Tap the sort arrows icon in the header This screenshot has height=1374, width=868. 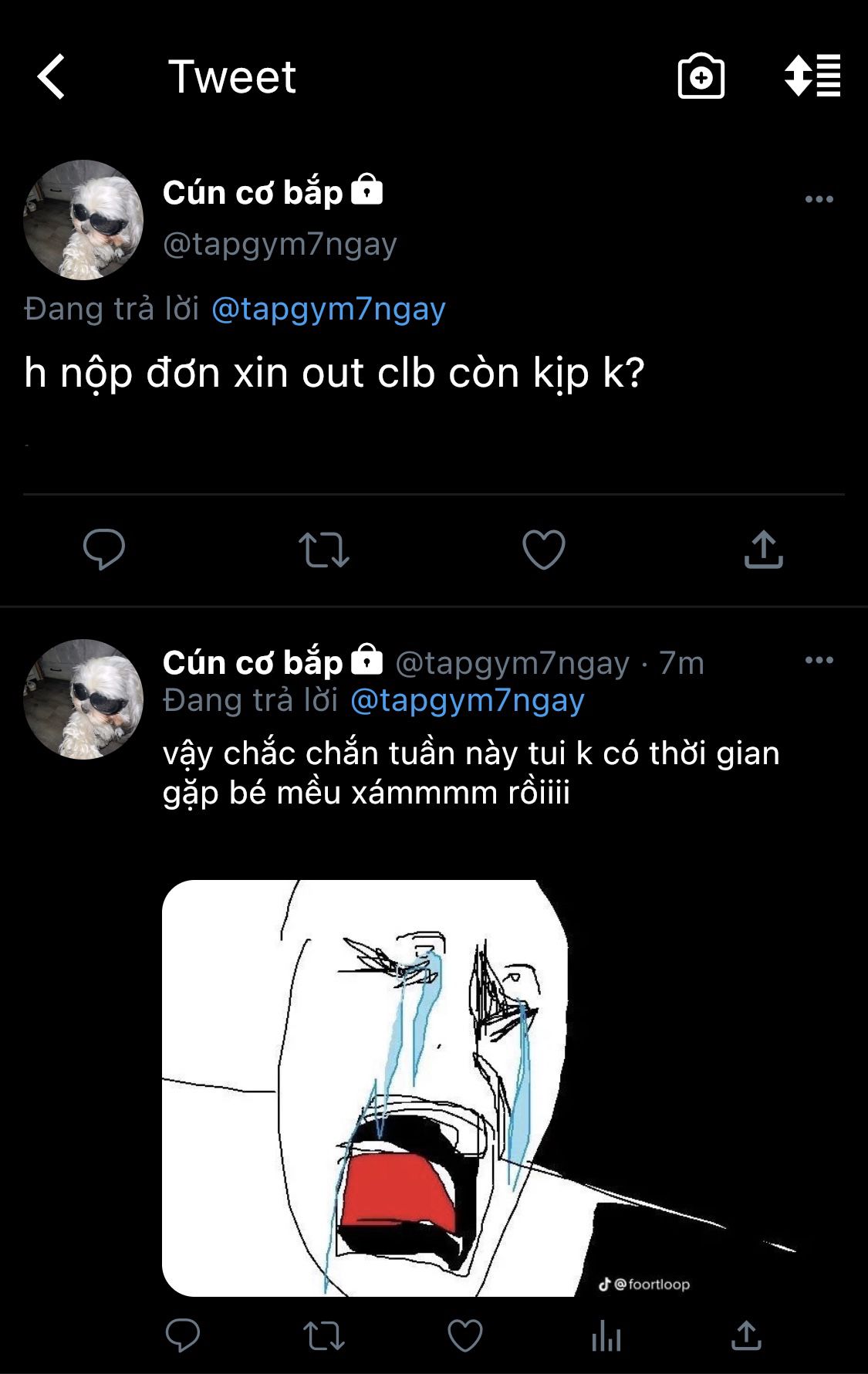812,76
